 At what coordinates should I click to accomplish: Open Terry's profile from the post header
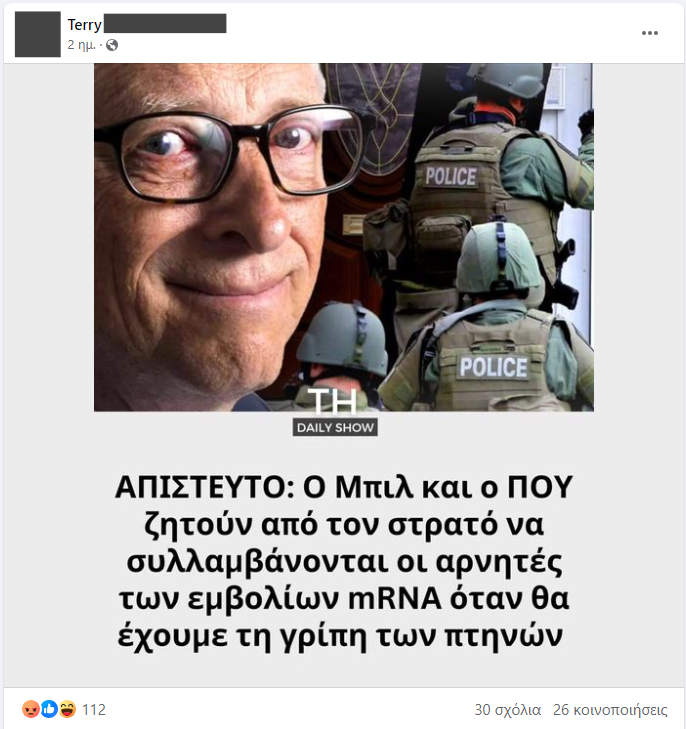(85, 24)
